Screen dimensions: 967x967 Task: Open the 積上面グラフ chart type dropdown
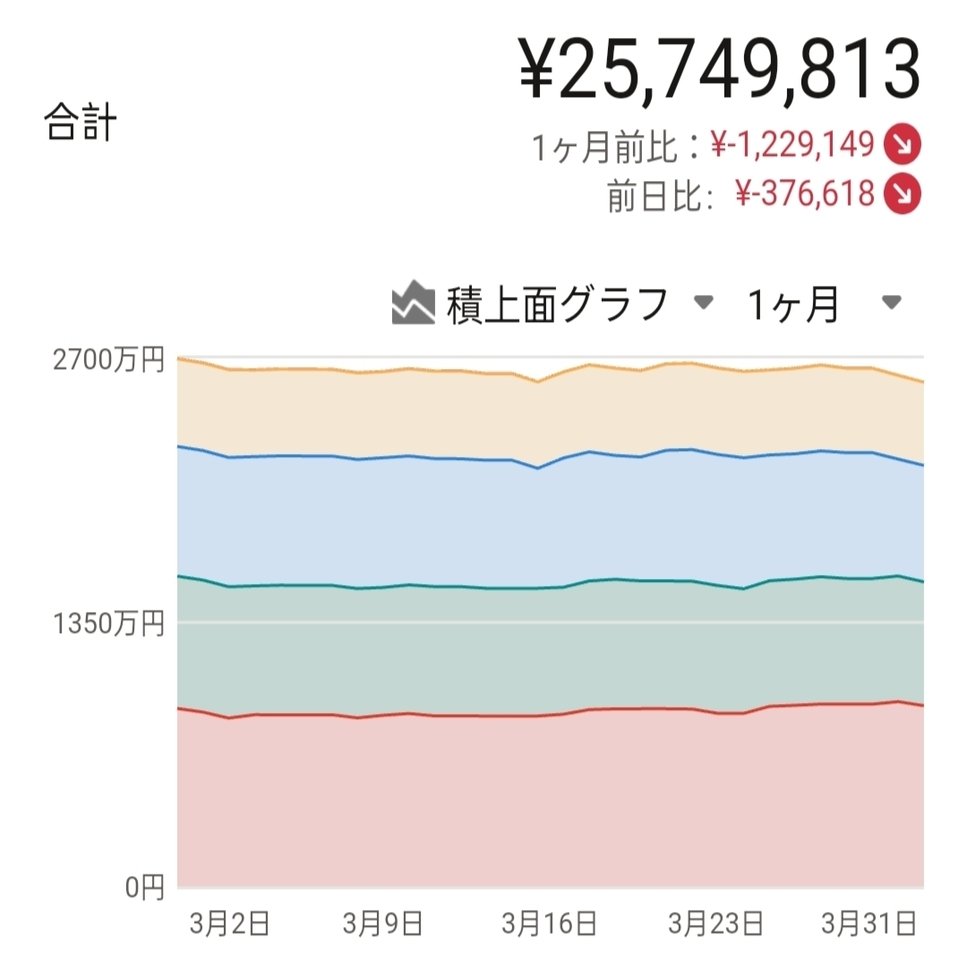pyautogui.click(x=553, y=303)
